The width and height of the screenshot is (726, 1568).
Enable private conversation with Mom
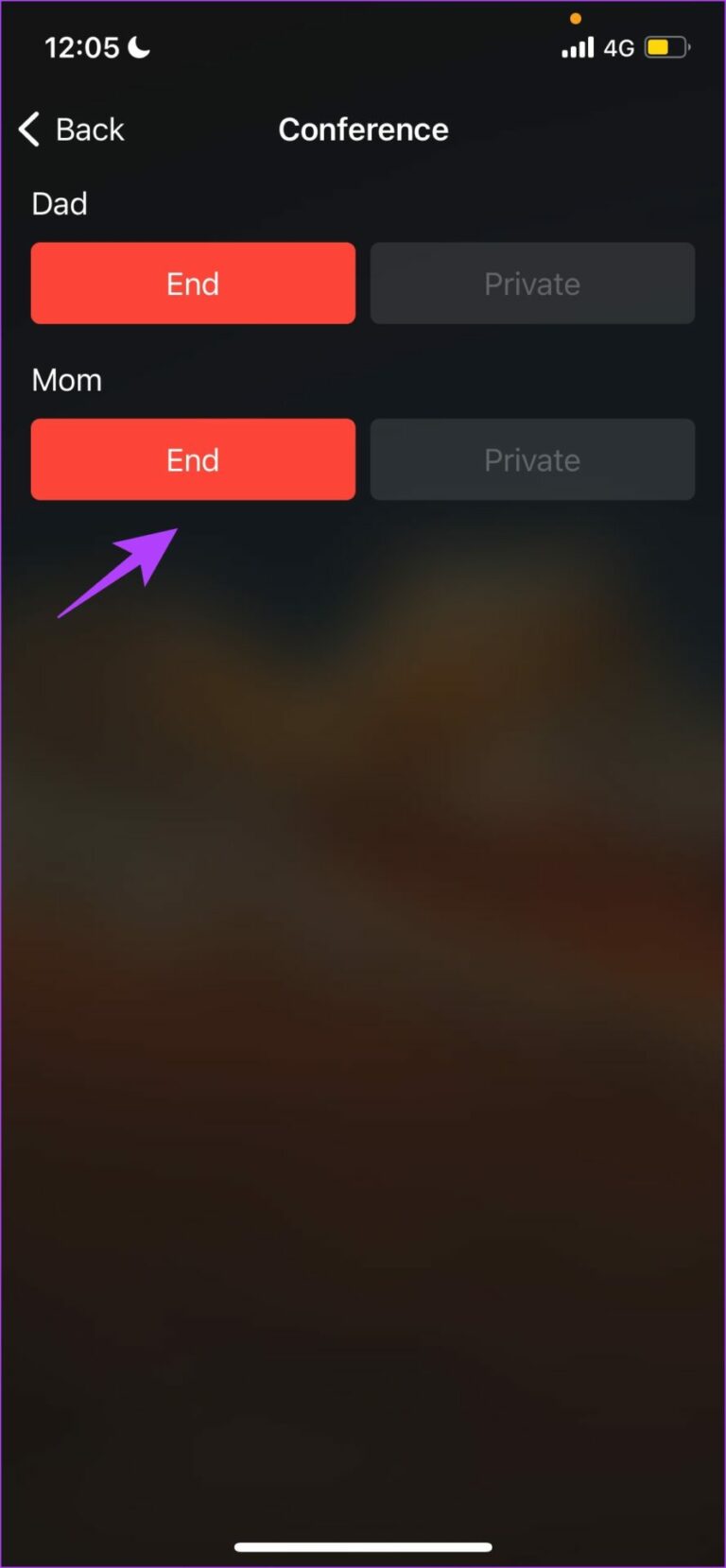[x=532, y=459]
